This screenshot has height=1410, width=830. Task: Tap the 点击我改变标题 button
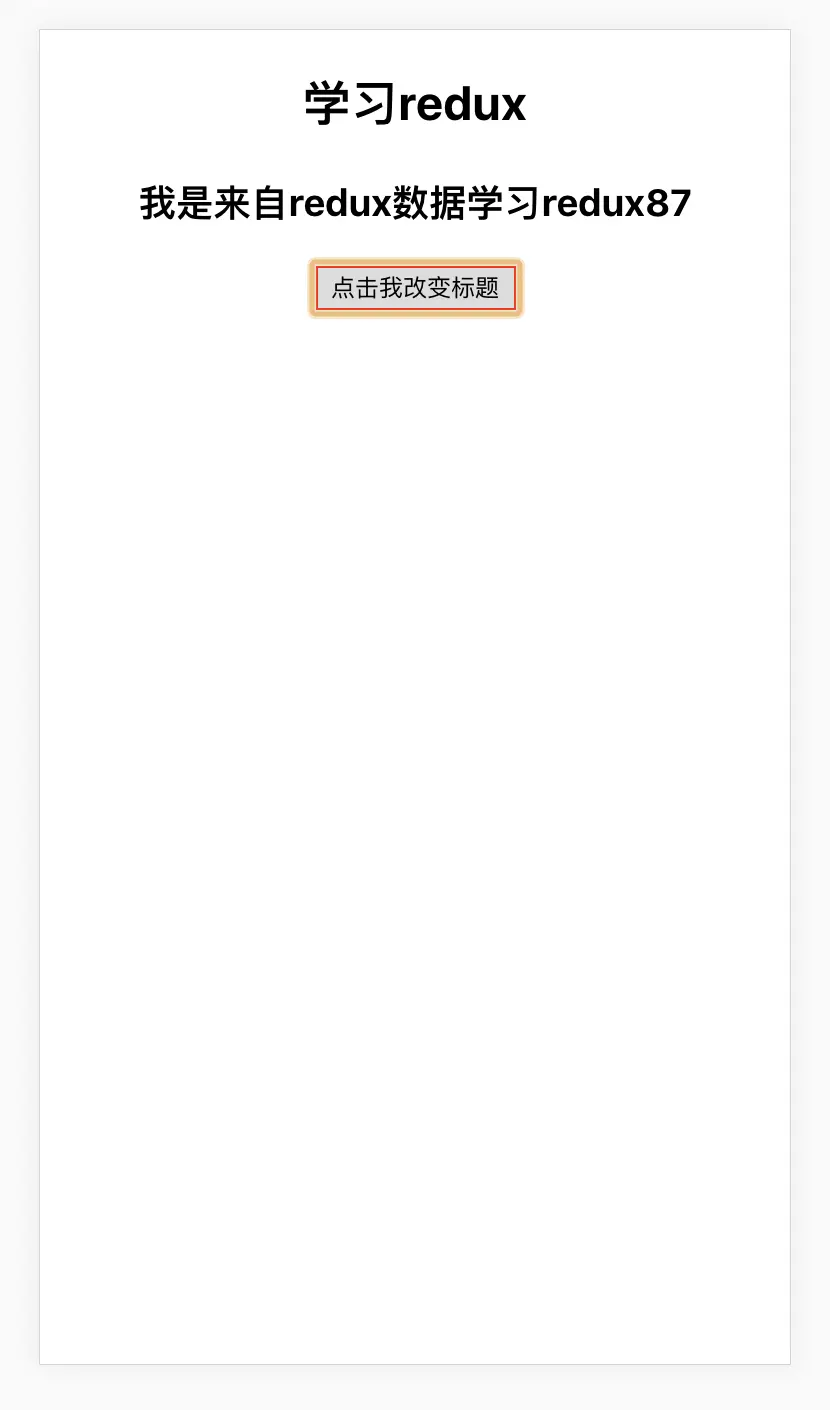pyautogui.click(x=415, y=288)
